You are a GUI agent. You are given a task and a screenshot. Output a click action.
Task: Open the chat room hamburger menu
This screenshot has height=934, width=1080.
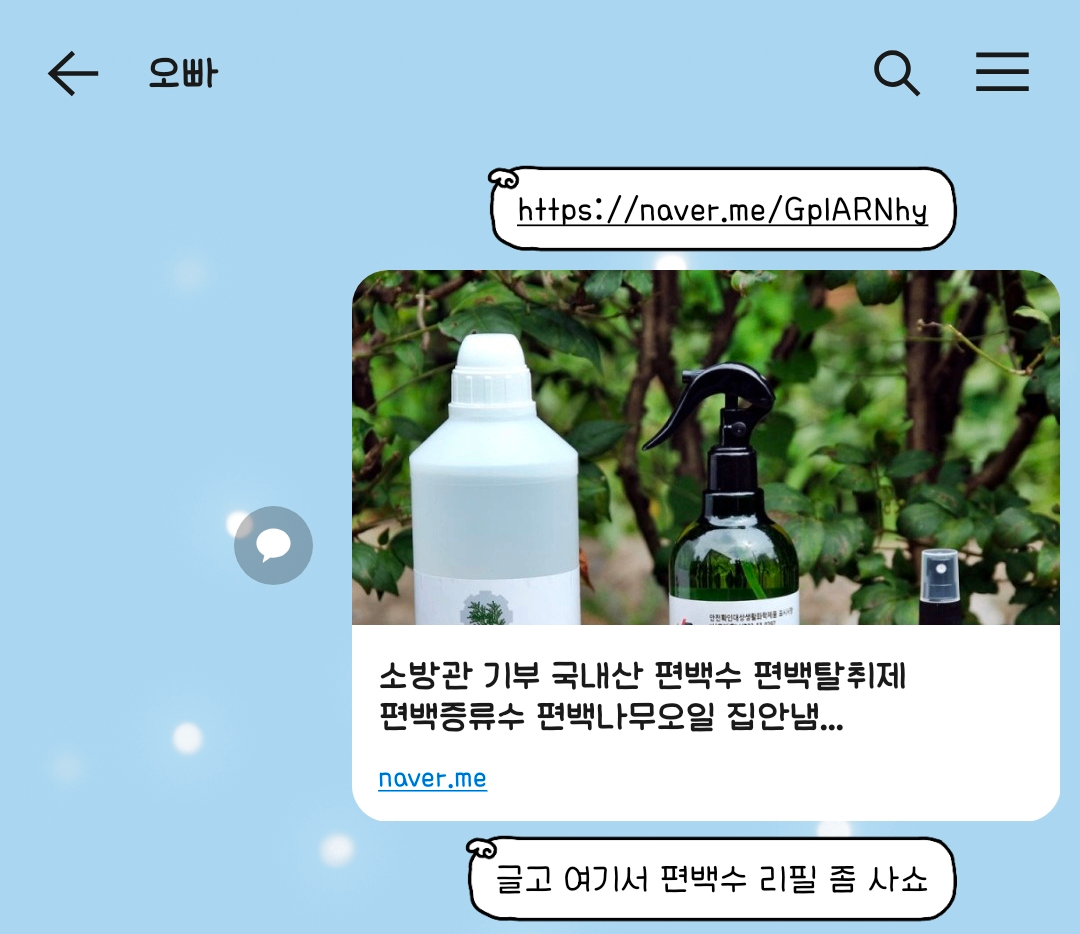click(x=1002, y=73)
